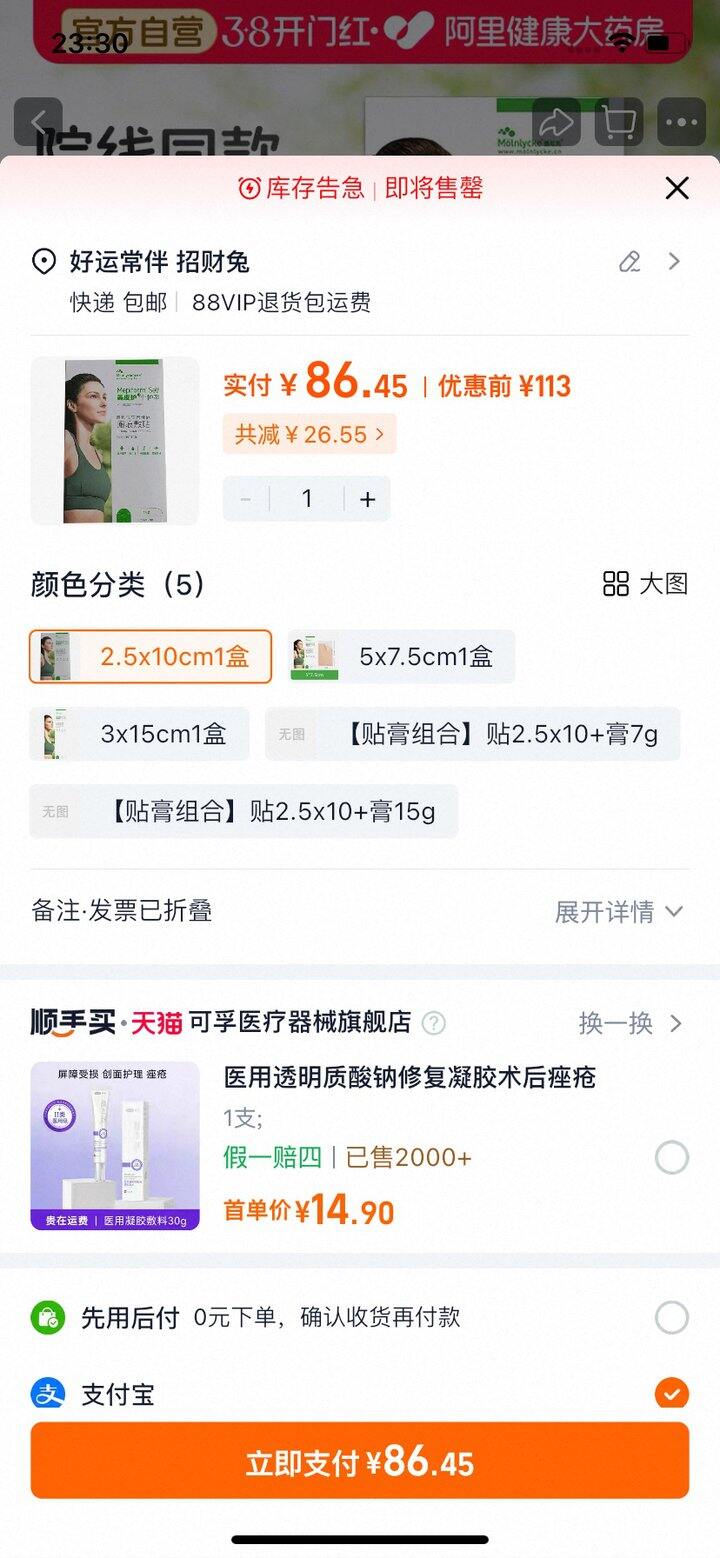Pick the 贴2.5x10+膏7g combo
Viewport: 720px width, 1558px height.
click(x=472, y=734)
